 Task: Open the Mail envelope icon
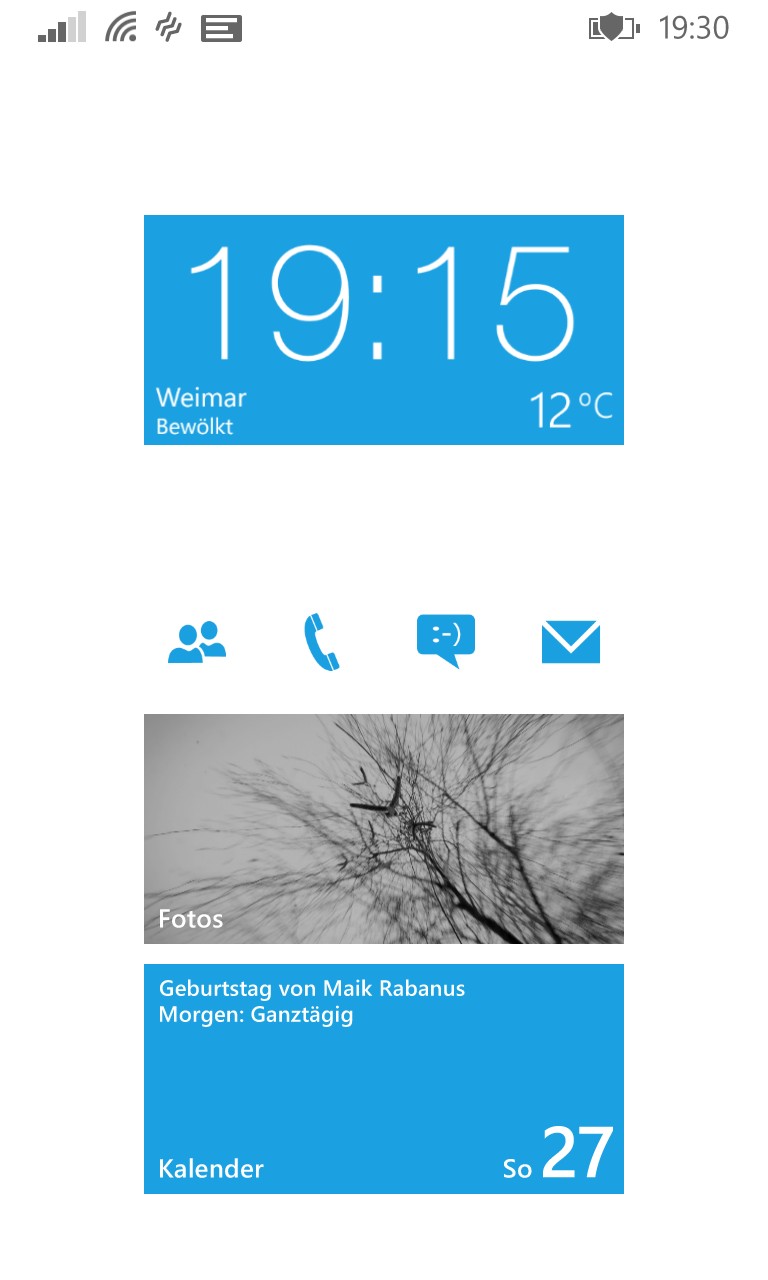click(571, 642)
